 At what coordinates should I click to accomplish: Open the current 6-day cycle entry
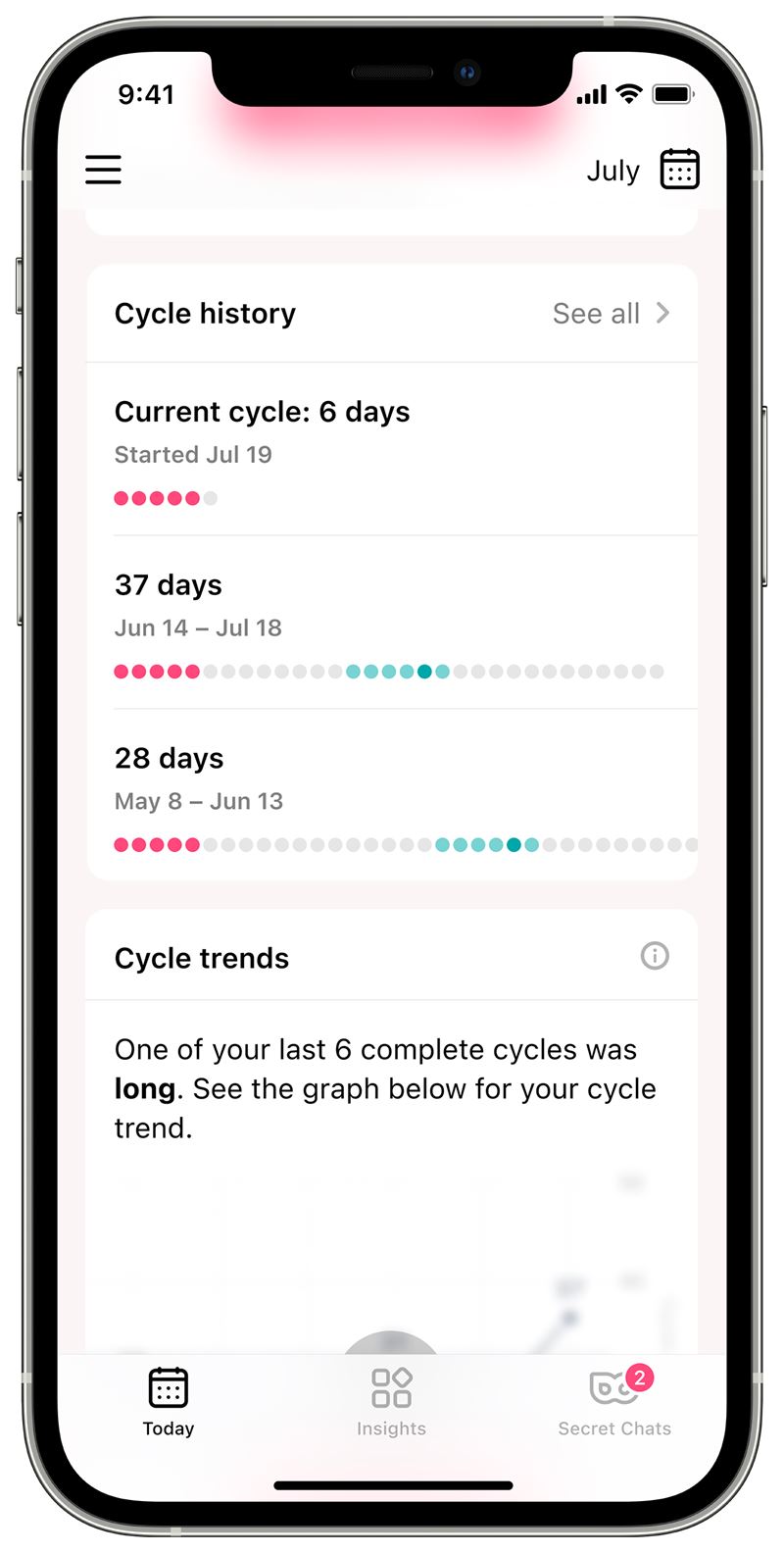tap(392, 449)
